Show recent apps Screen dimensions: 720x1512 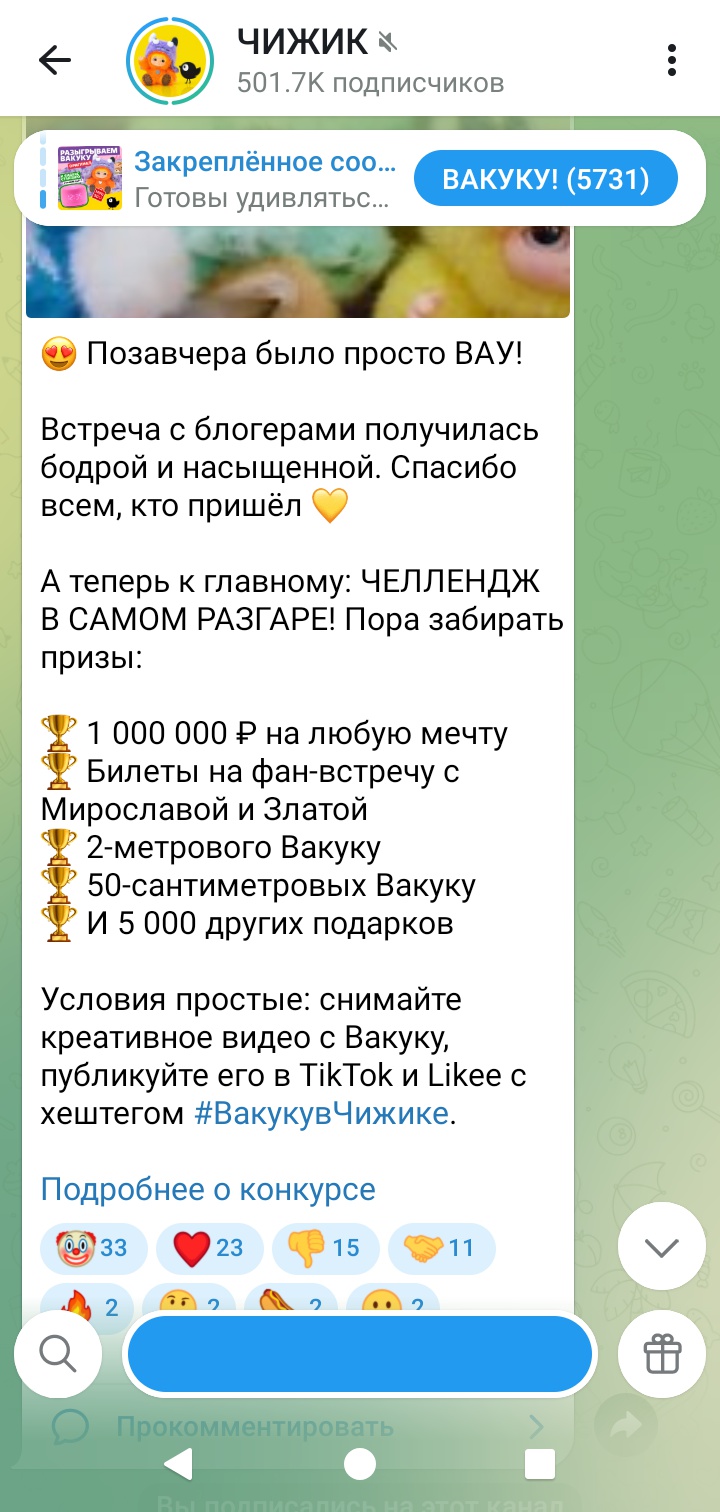540,1464
